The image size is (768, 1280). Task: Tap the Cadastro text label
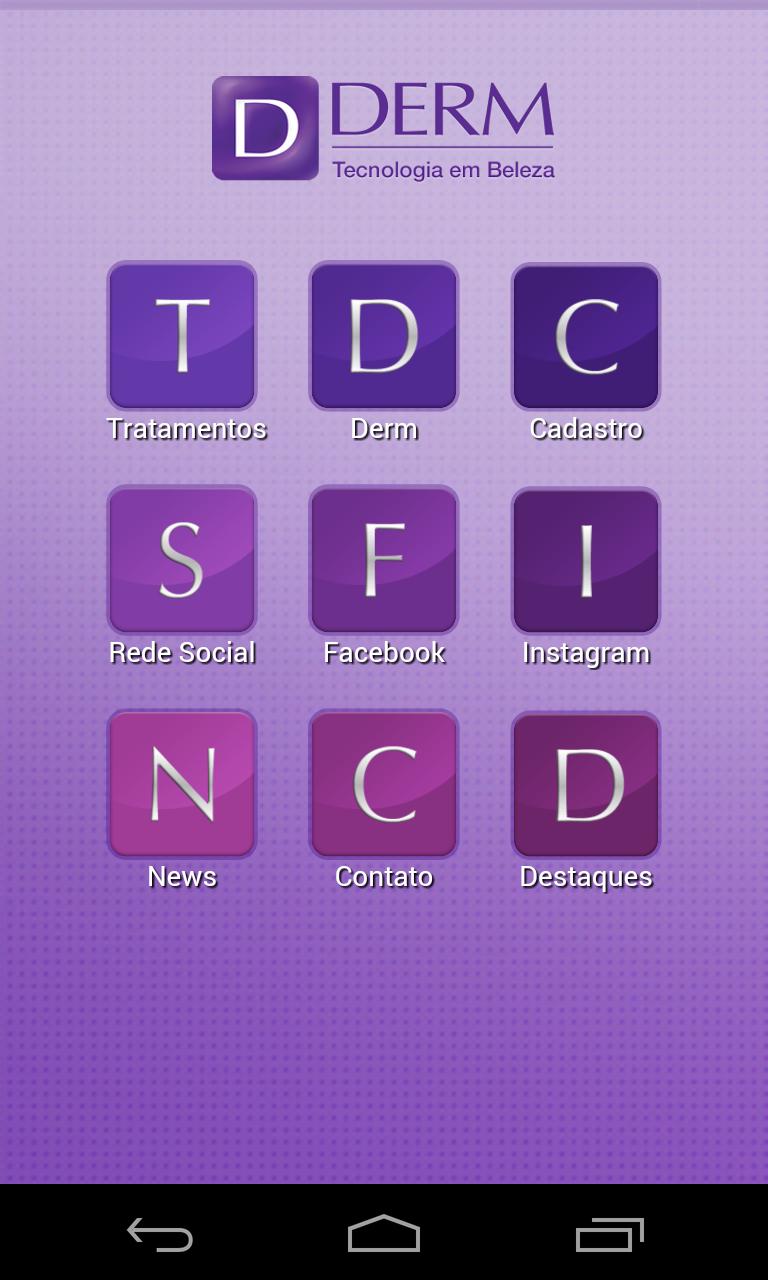click(585, 428)
